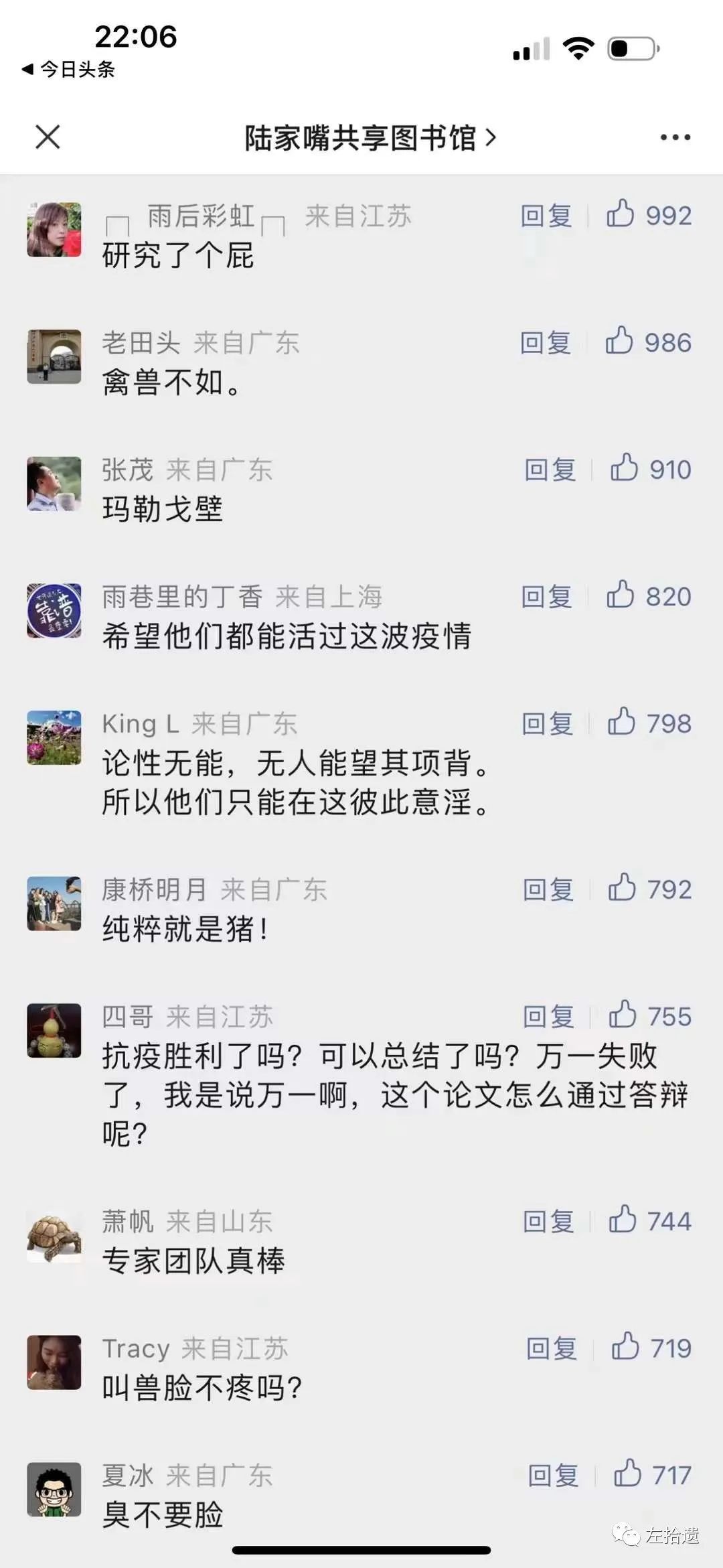723x1568 pixels.
Task: Open the 陆家嘴共享图书馆 account page
Action: pyautogui.click(x=370, y=138)
